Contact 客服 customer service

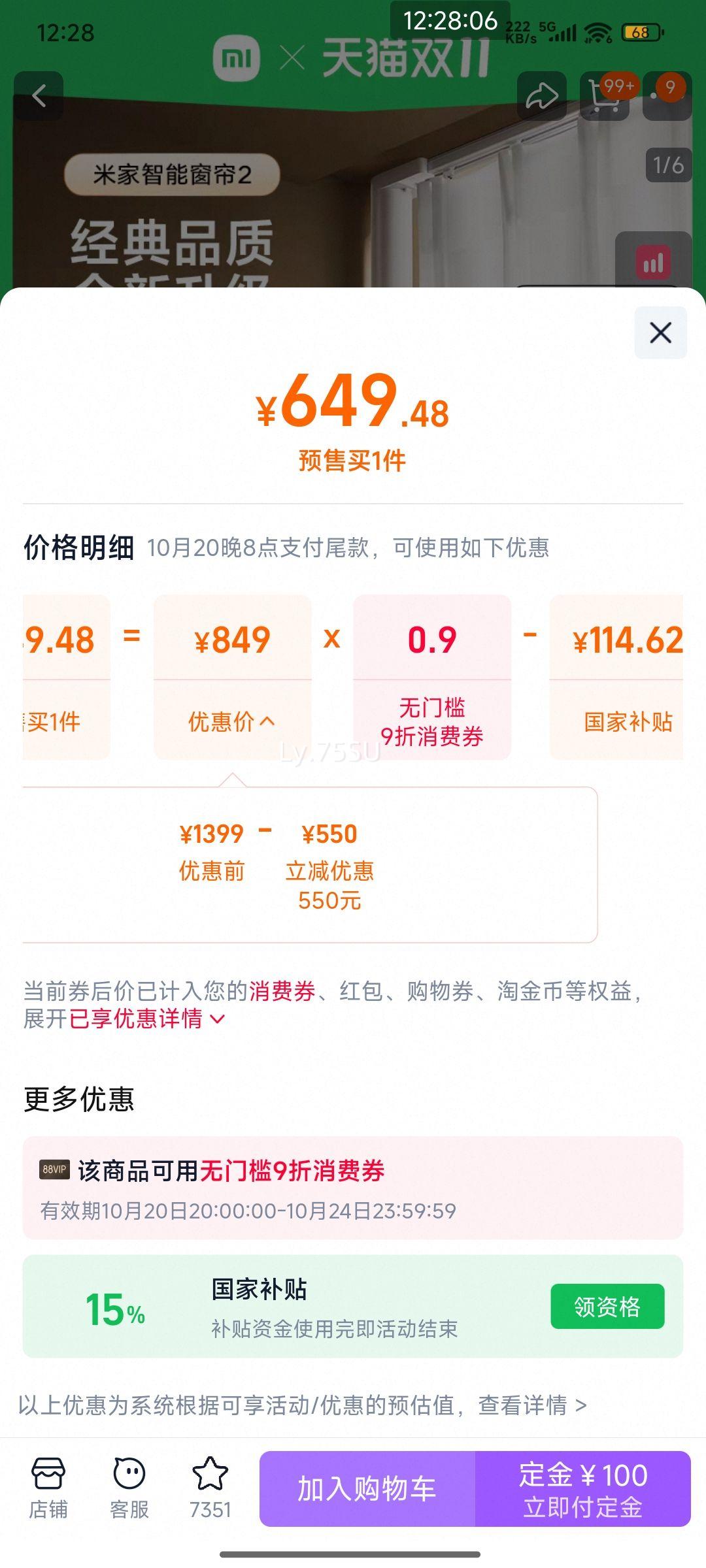pyautogui.click(x=129, y=1489)
